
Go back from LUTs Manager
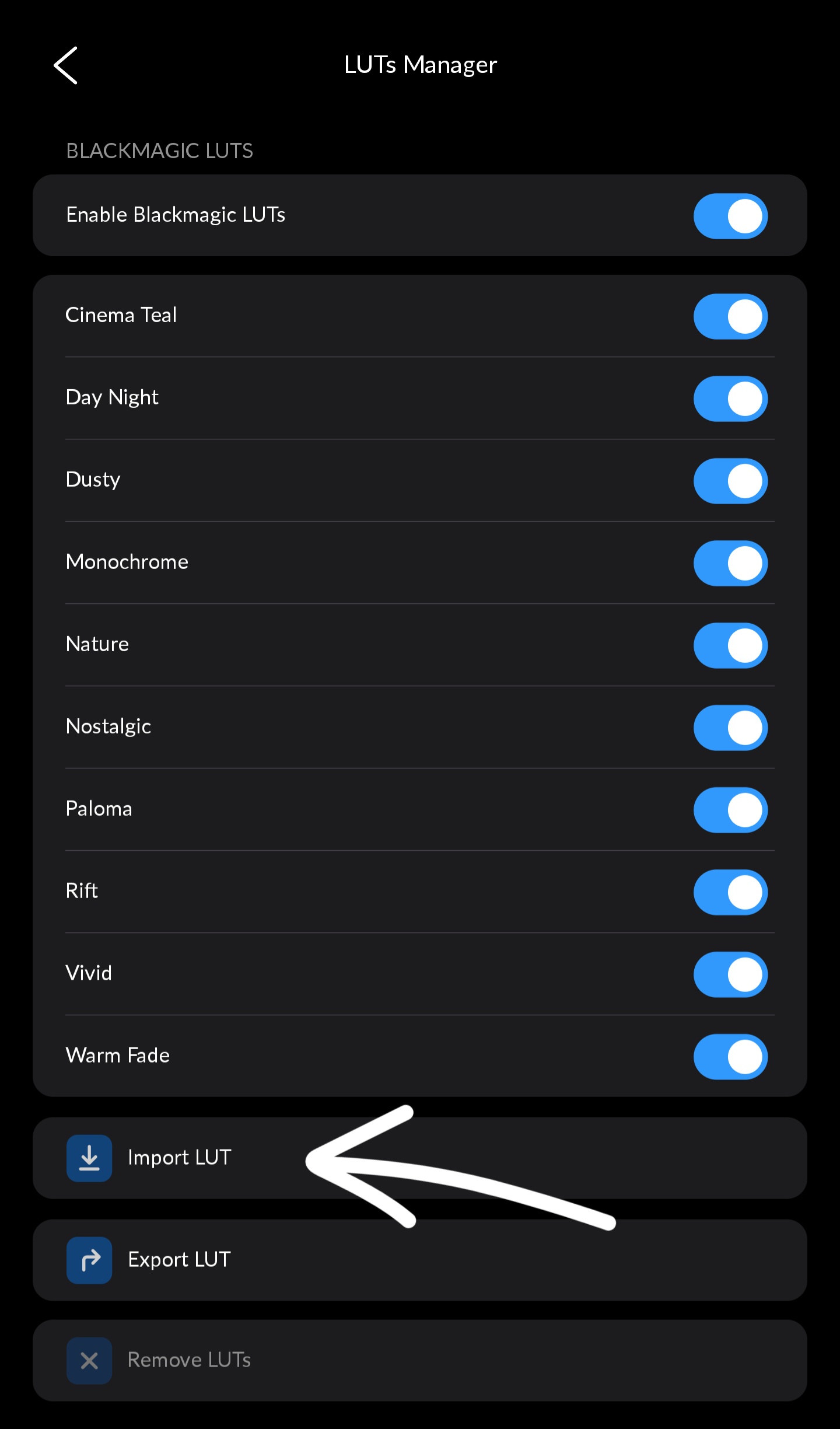(66, 65)
